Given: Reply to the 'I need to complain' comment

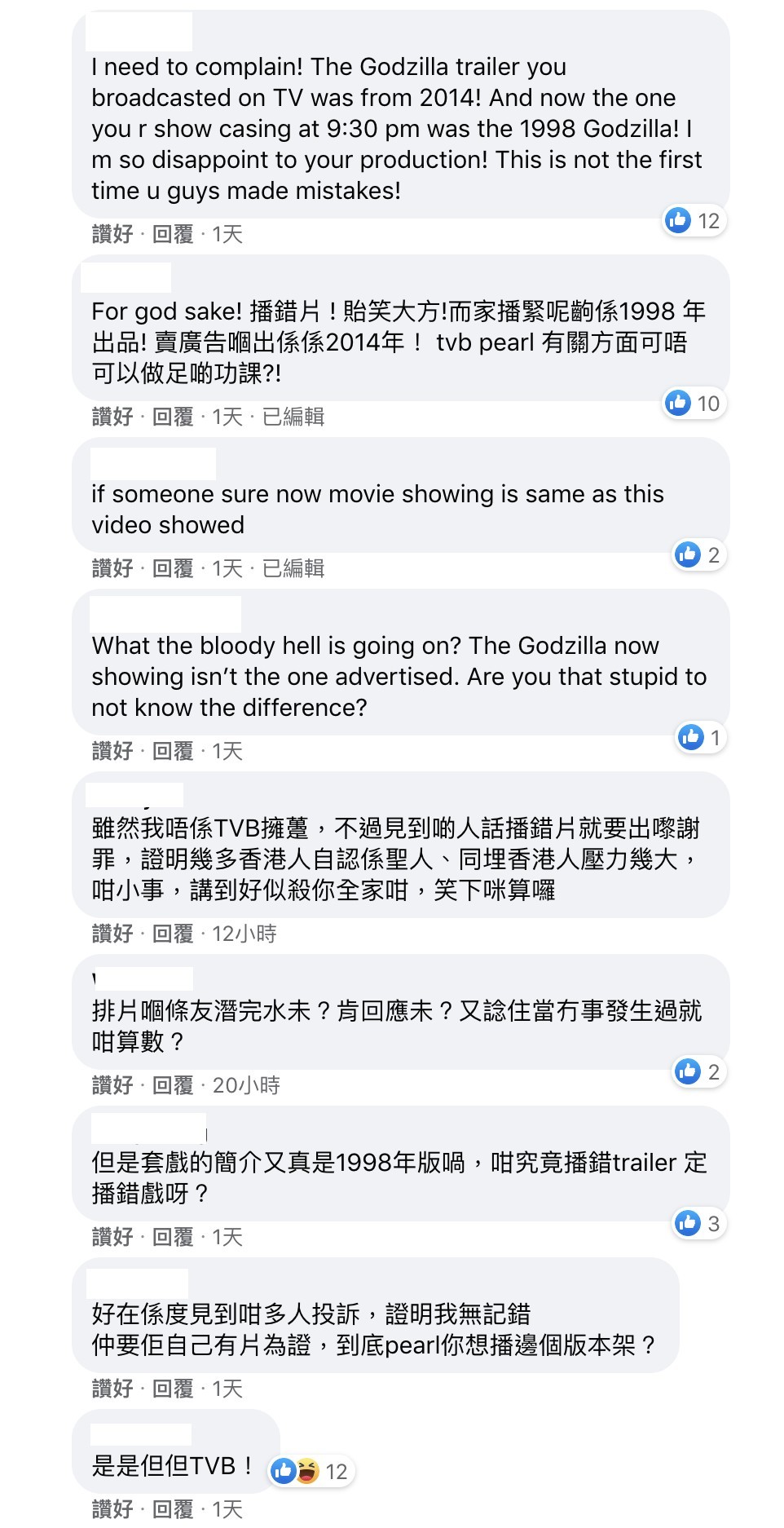Looking at the screenshot, I should 173,235.
